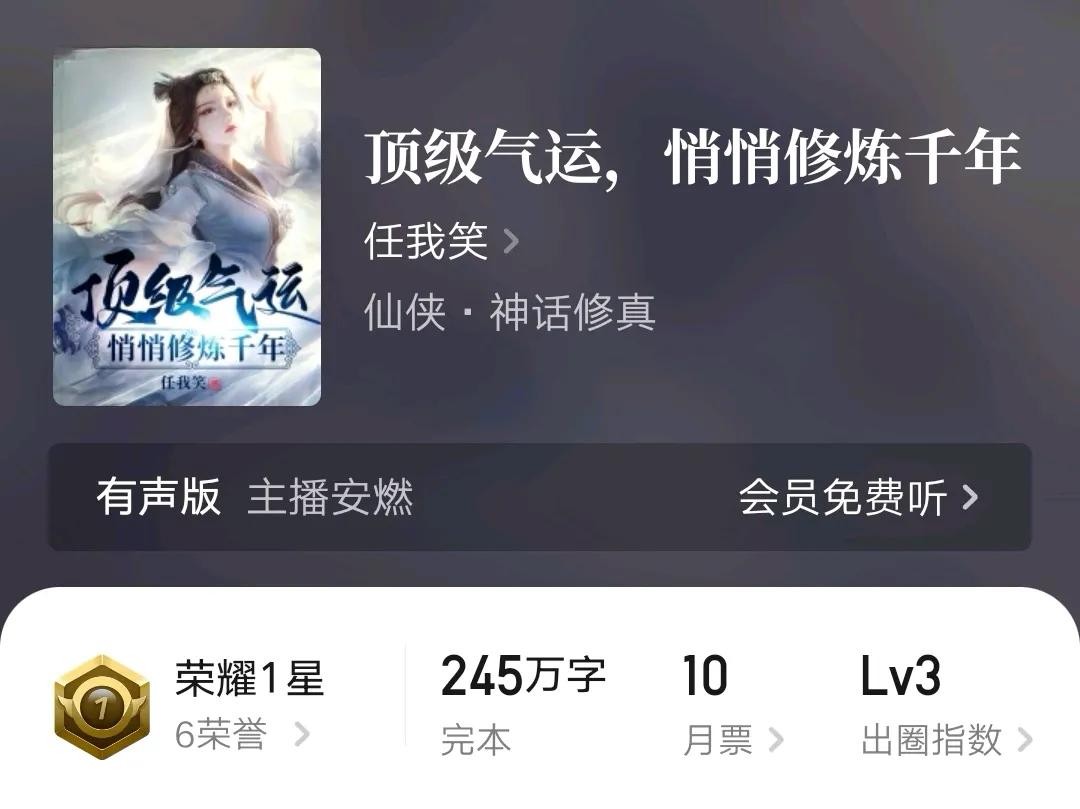Open the 月票 monthly tickets page
Screen dimensions: 1080x809
(732, 740)
